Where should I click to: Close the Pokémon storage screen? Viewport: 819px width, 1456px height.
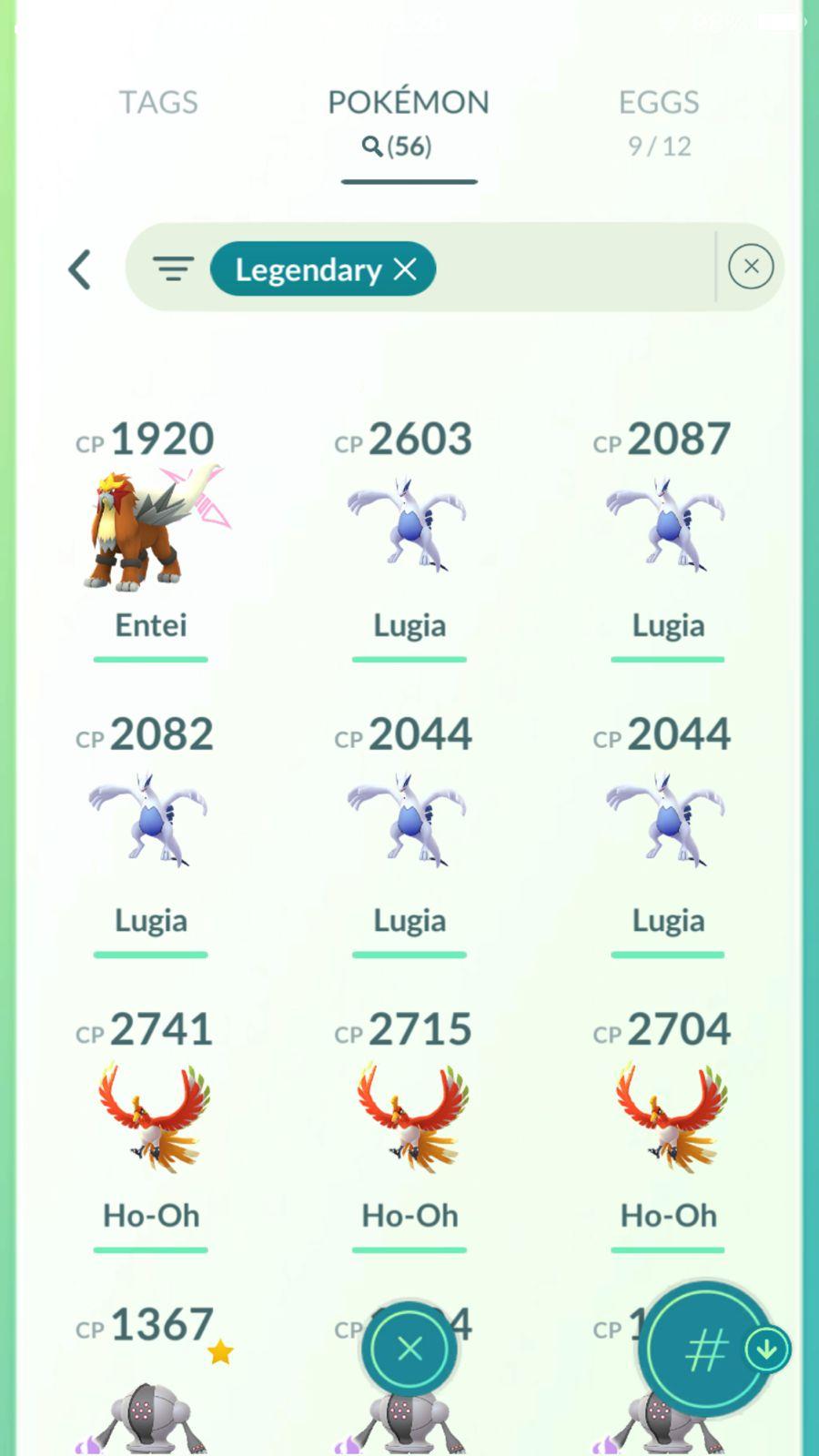(409, 1349)
